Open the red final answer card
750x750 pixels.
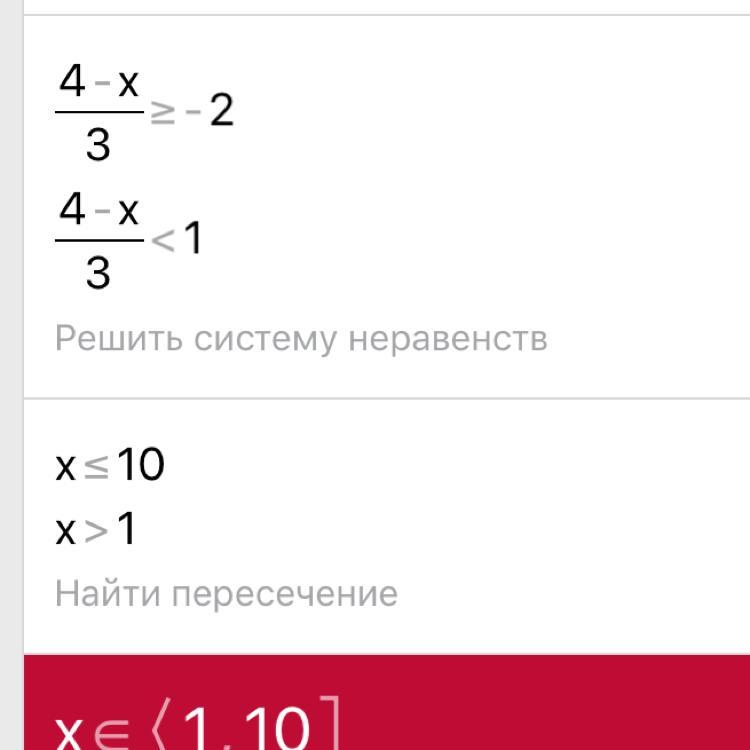click(386, 706)
